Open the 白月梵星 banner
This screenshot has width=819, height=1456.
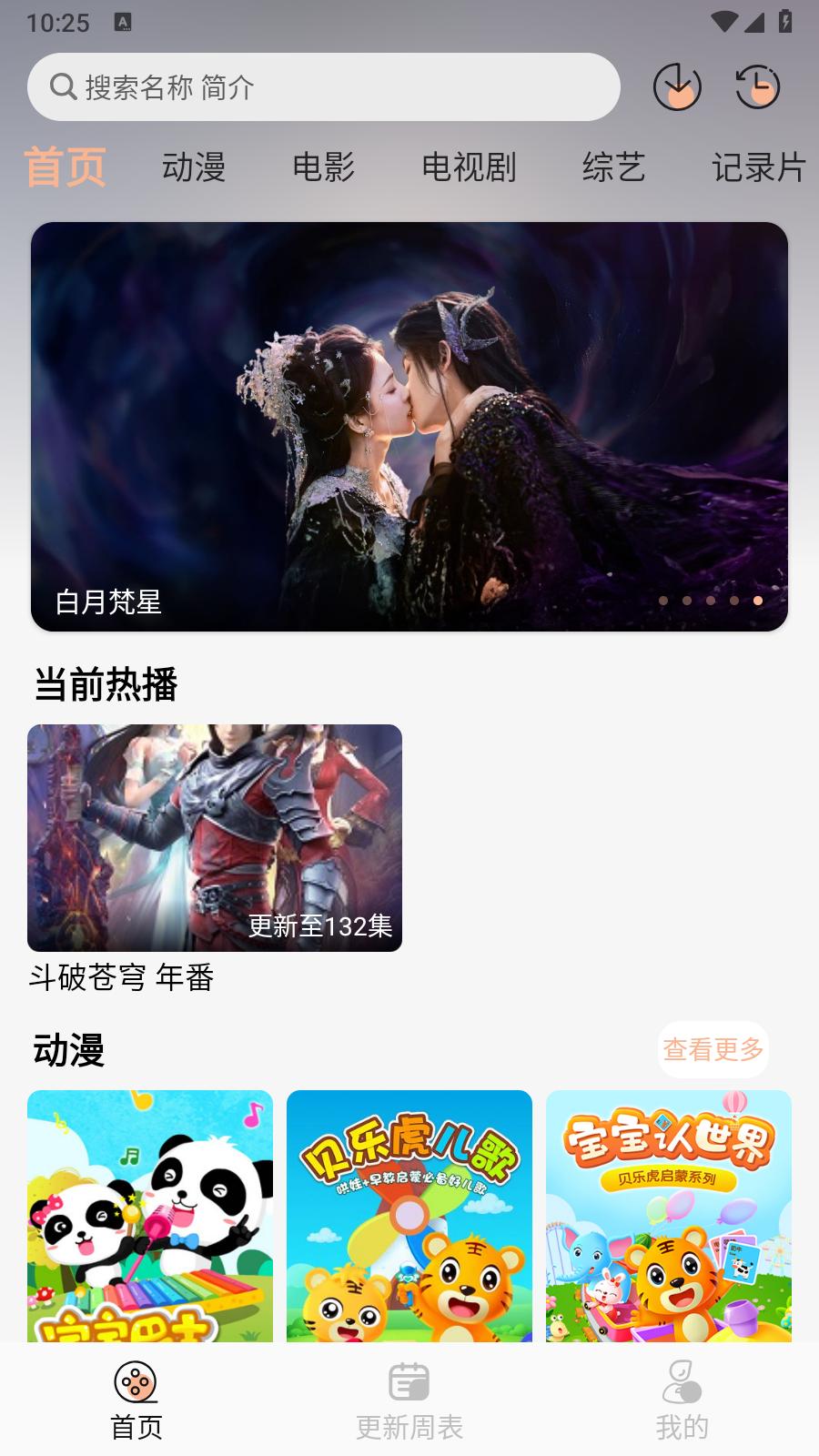[x=409, y=428]
